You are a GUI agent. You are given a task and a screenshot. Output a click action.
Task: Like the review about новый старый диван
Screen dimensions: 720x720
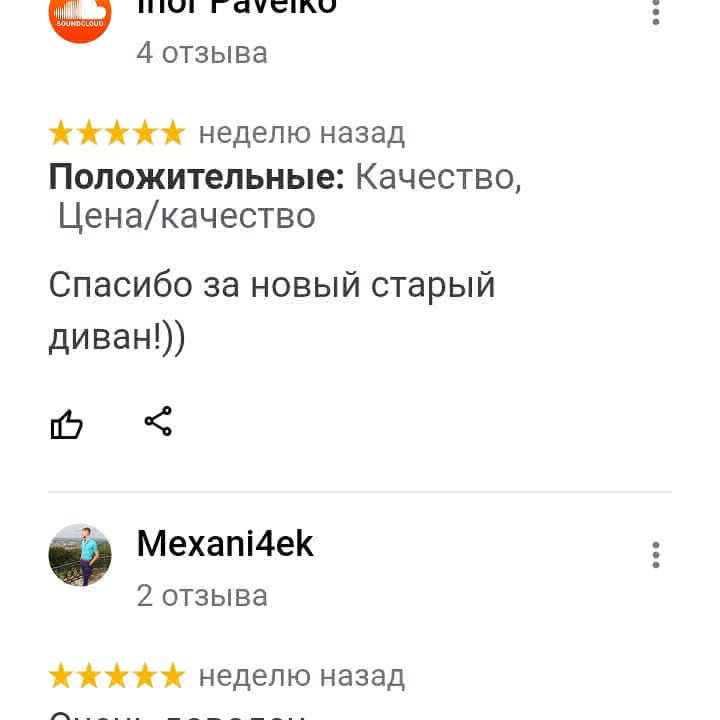(66, 424)
